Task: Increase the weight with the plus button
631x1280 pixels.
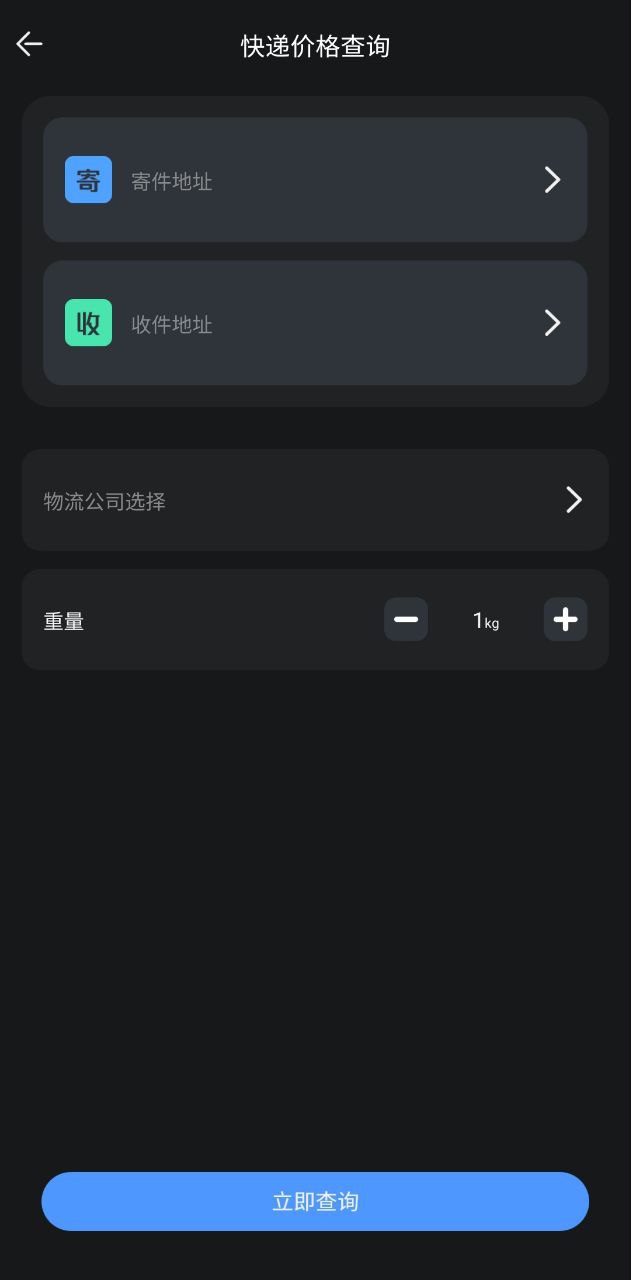Action: (x=565, y=620)
